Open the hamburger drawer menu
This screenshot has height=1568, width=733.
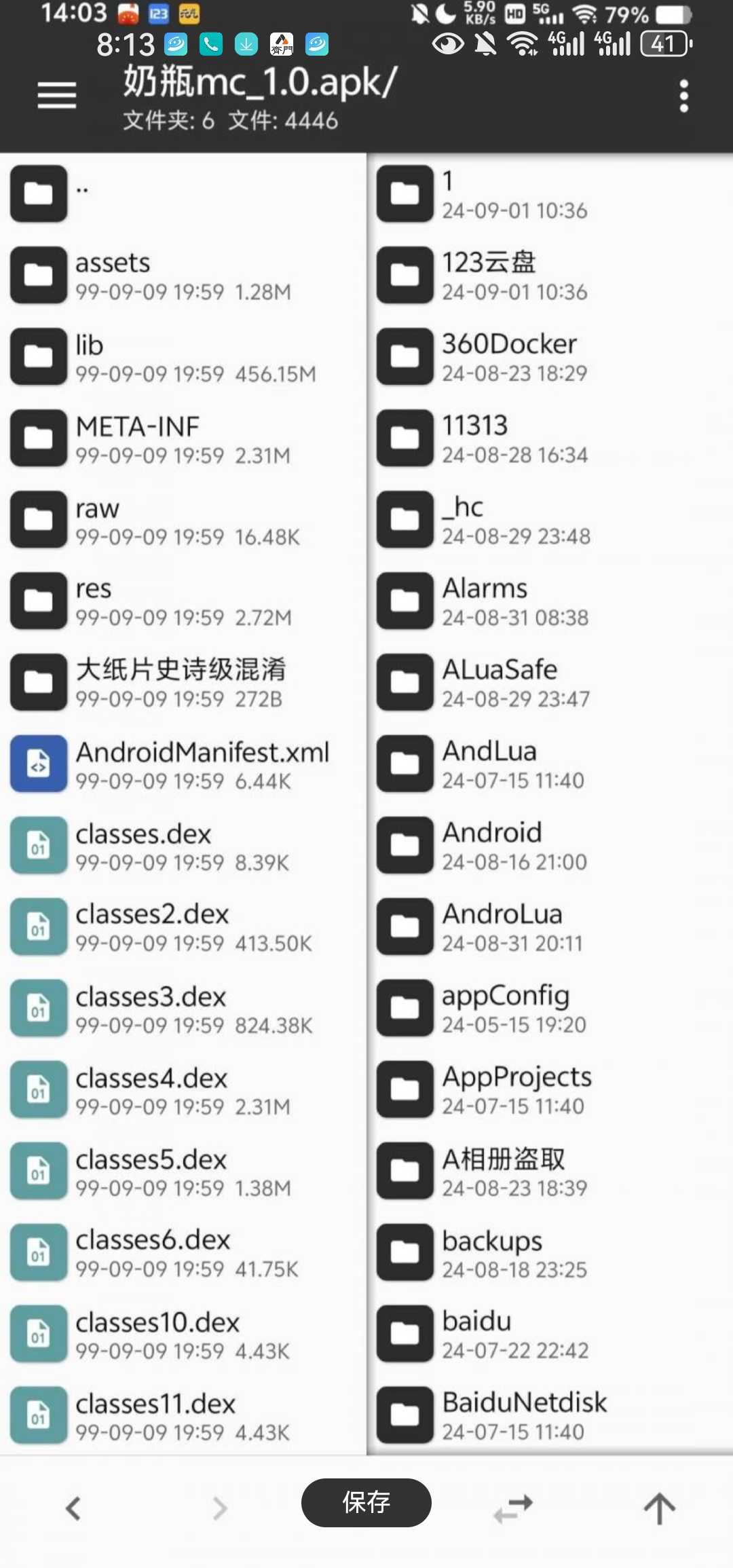[x=56, y=95]
